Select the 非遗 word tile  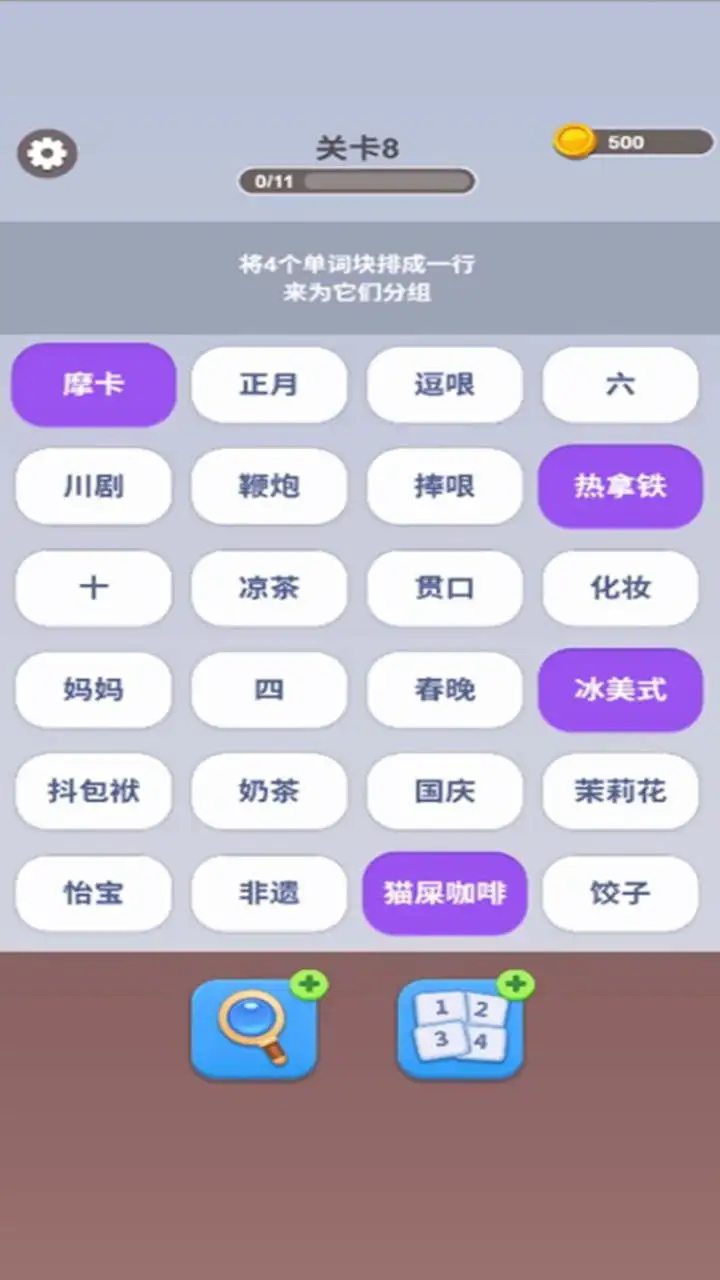[x=269, y=893]
